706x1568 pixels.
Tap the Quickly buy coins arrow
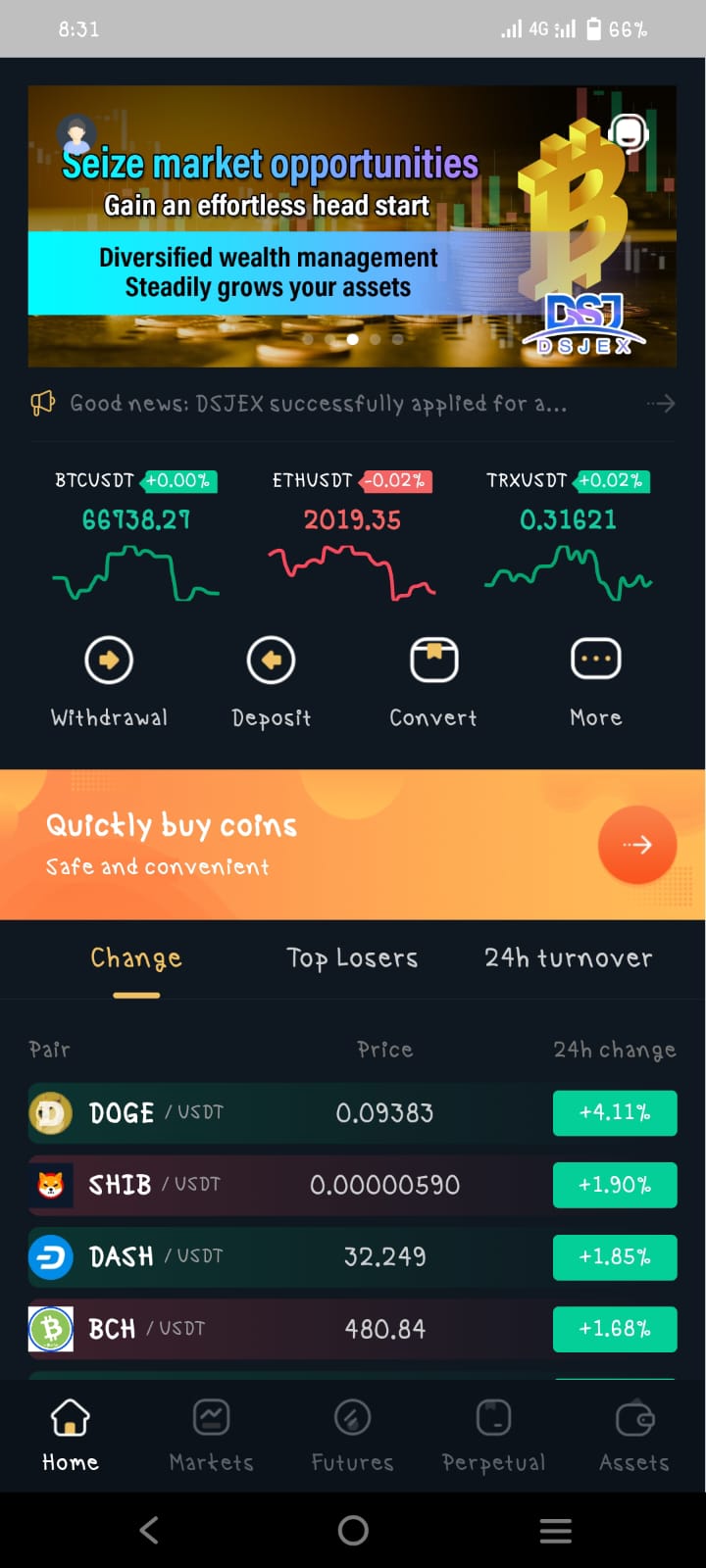tap(637, 845)
